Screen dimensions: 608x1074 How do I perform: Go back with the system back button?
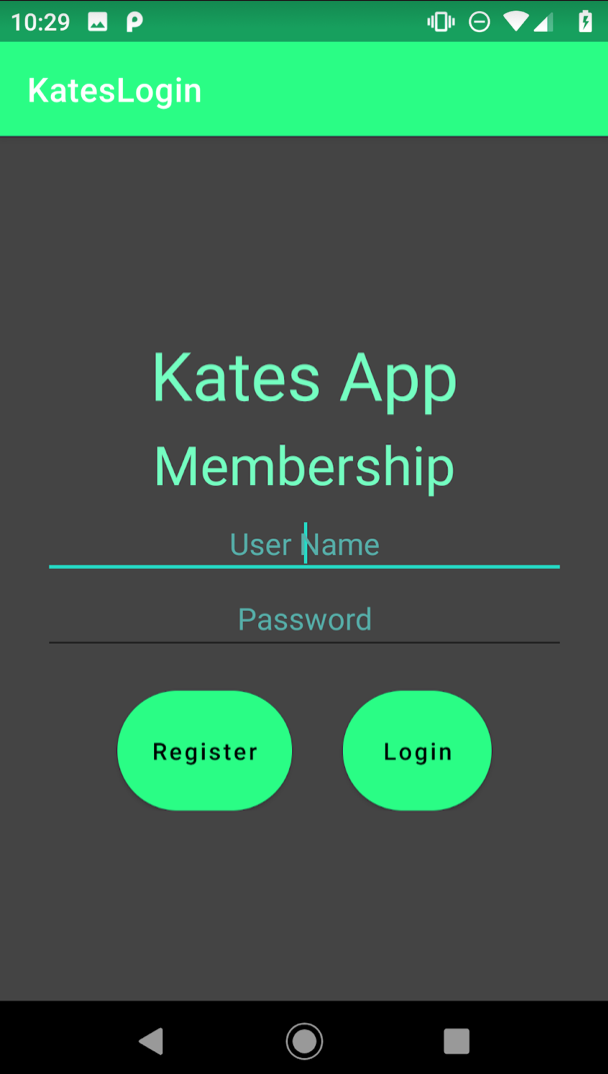click(151, 1040)
